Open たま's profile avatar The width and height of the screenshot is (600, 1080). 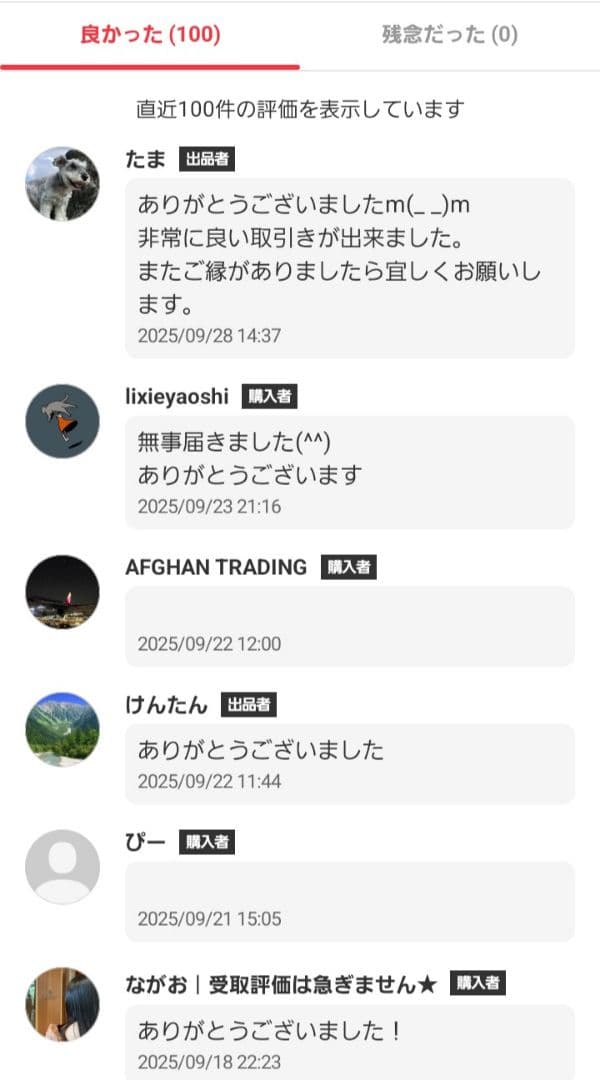tap(62, 184)
